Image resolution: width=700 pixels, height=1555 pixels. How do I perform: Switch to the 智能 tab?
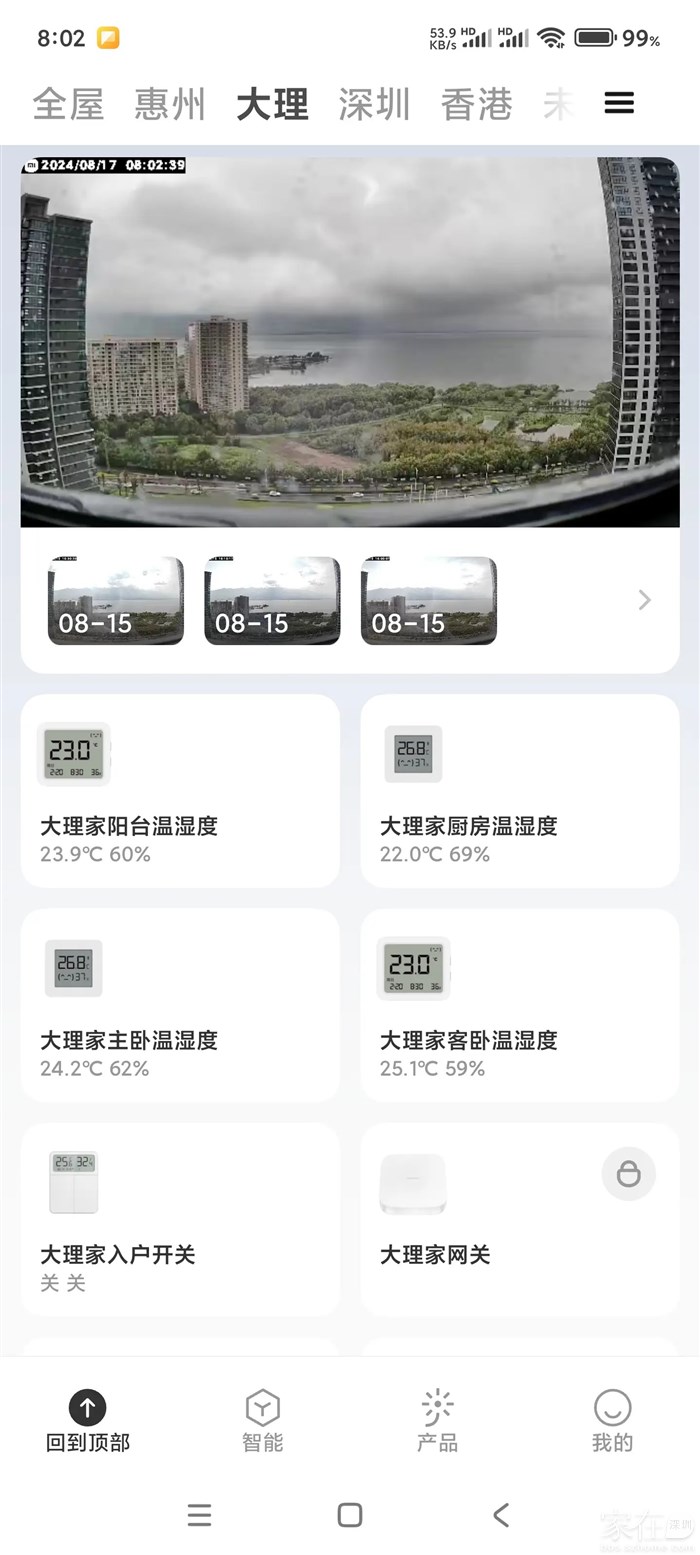tap(262, 1420)
